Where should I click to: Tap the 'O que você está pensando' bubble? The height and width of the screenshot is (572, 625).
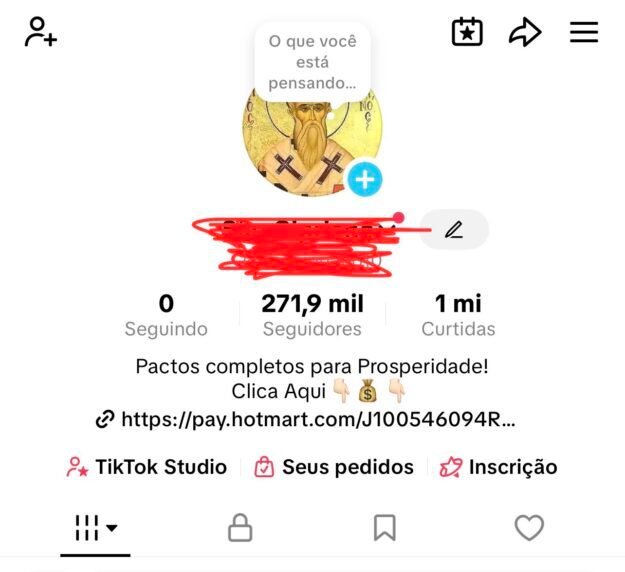[x=312, y=62]
